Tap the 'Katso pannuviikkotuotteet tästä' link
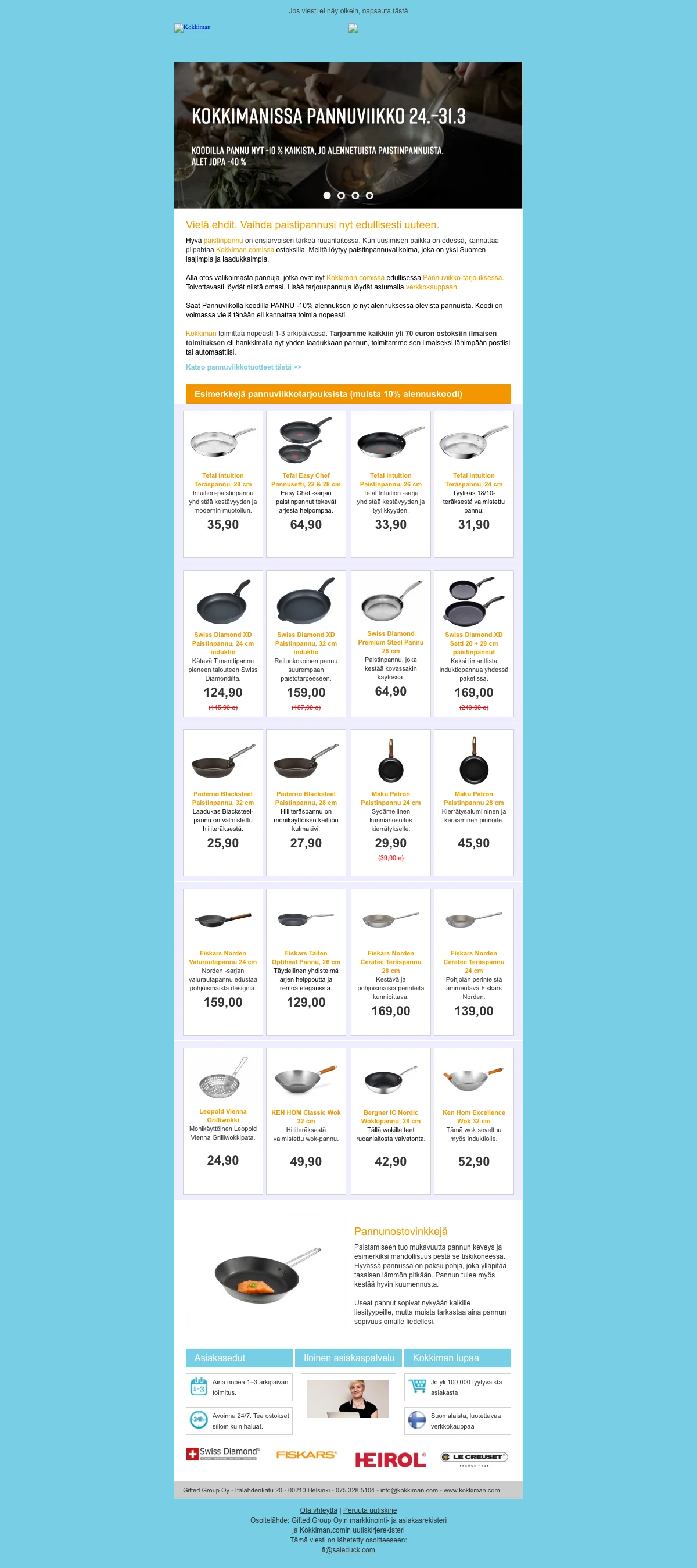The height and width of the screenshot is (1568, 697). click(x=243, y=367)
